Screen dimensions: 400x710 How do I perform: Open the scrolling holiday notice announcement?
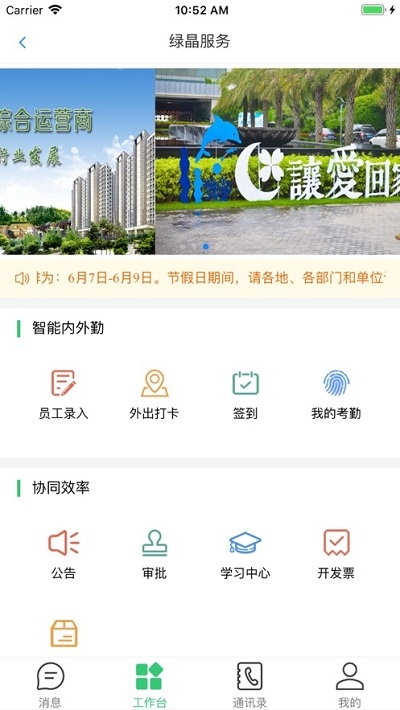pyautogui.click(x=200, y=278)
